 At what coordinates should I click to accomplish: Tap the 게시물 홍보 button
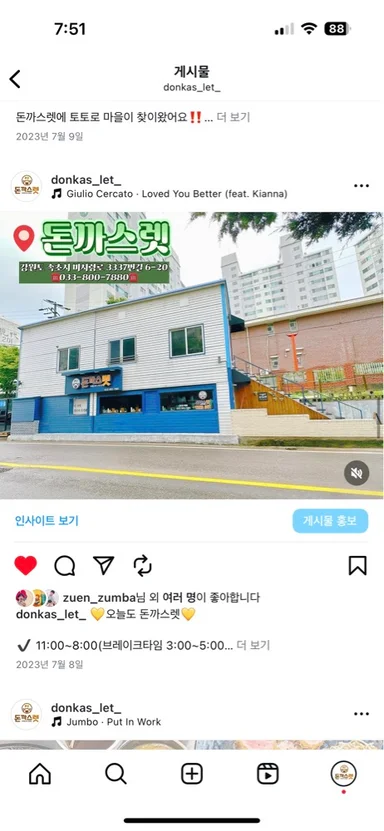330,521
